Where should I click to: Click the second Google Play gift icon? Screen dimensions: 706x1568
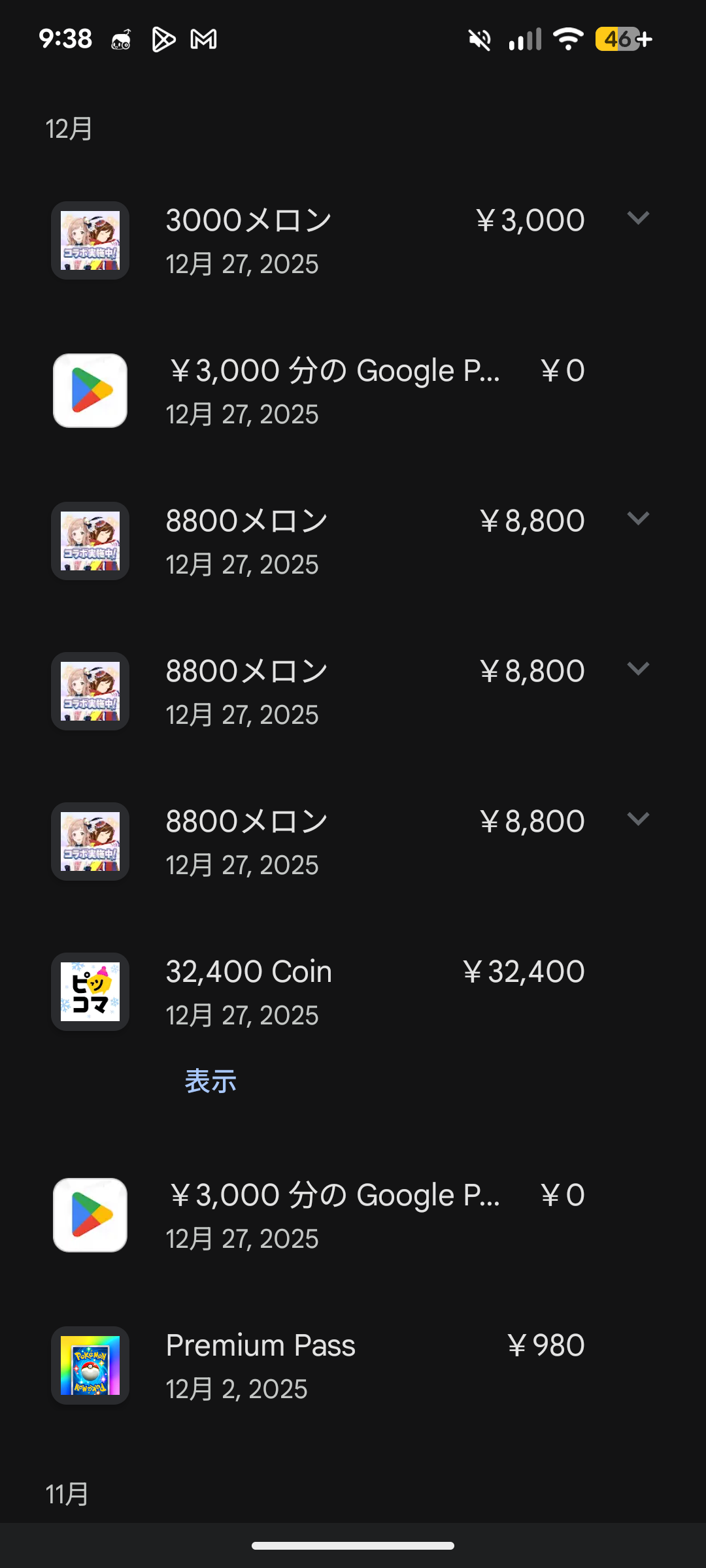tap(90, 1214)
